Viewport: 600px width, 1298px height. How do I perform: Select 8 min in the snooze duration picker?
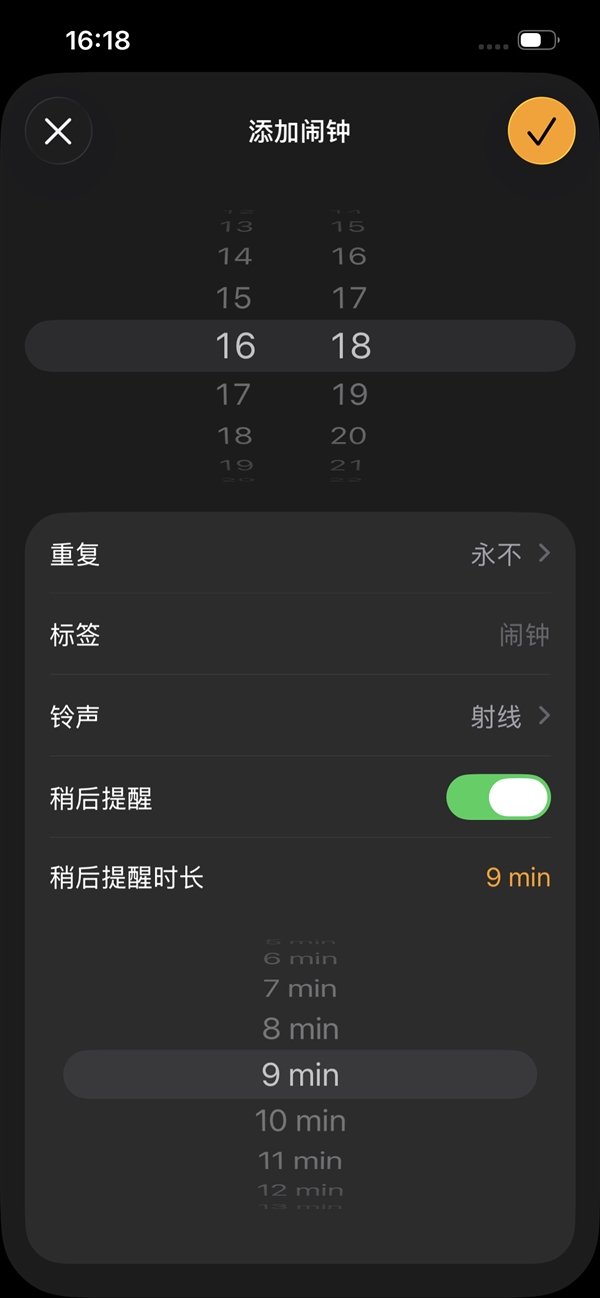(300, 1028)
